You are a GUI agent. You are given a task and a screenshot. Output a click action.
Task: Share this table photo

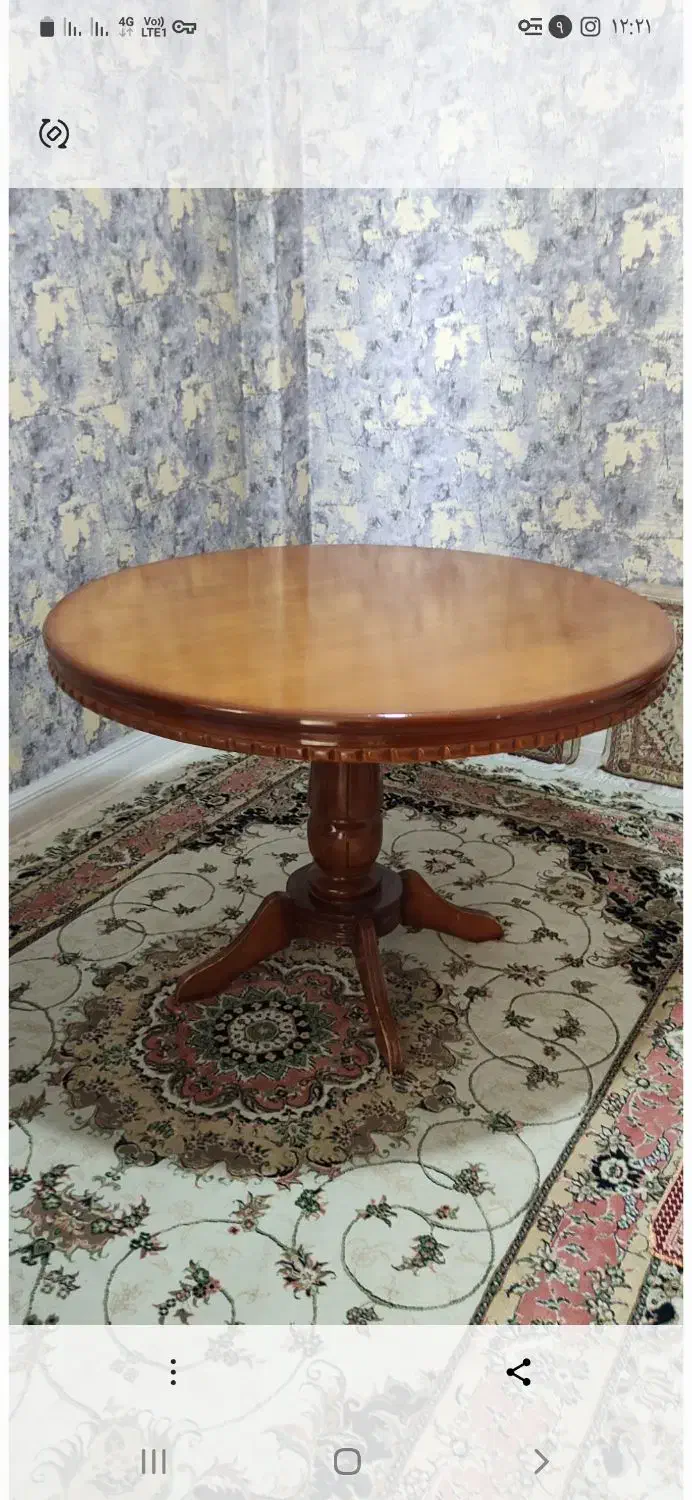click(x=519, y=1372)
